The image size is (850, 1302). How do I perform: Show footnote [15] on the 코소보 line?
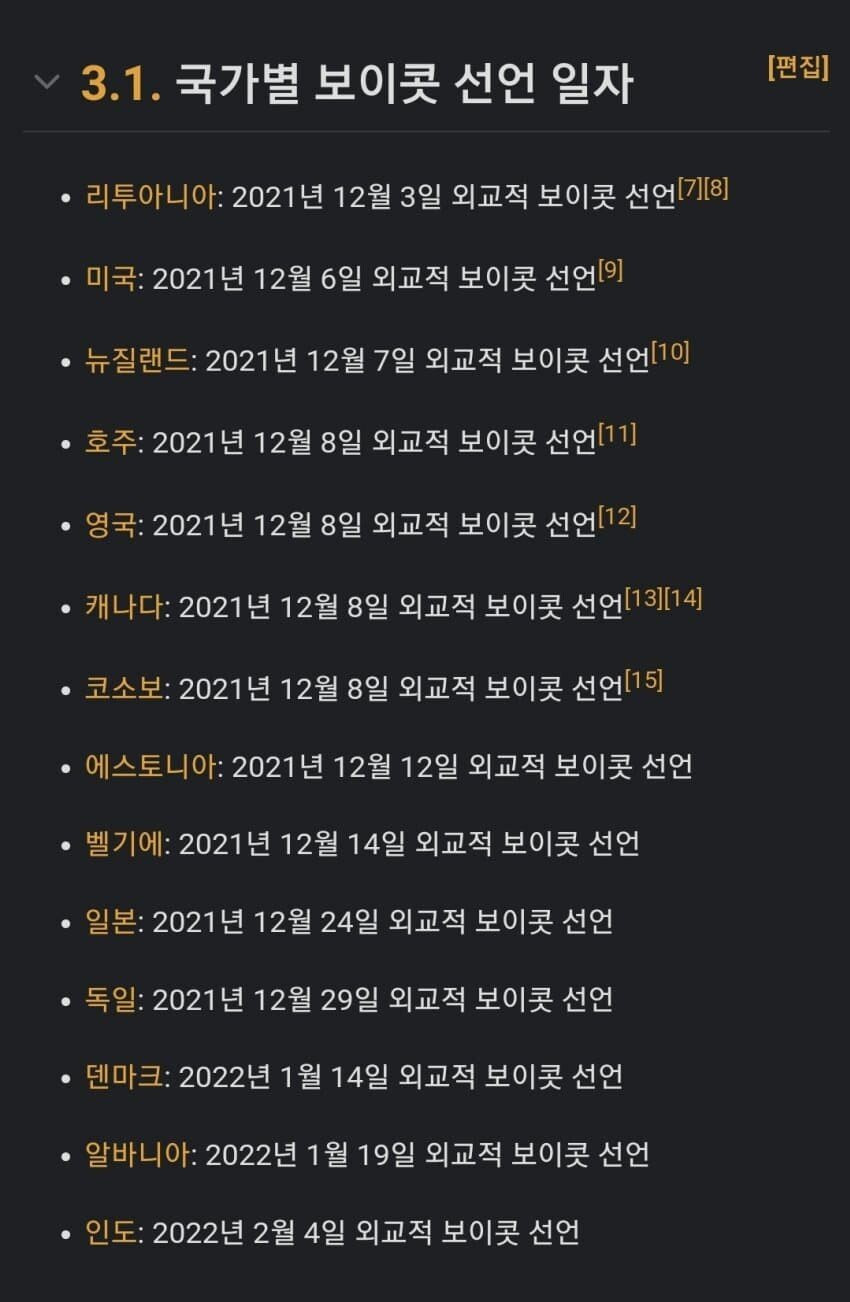coord(643,680)
